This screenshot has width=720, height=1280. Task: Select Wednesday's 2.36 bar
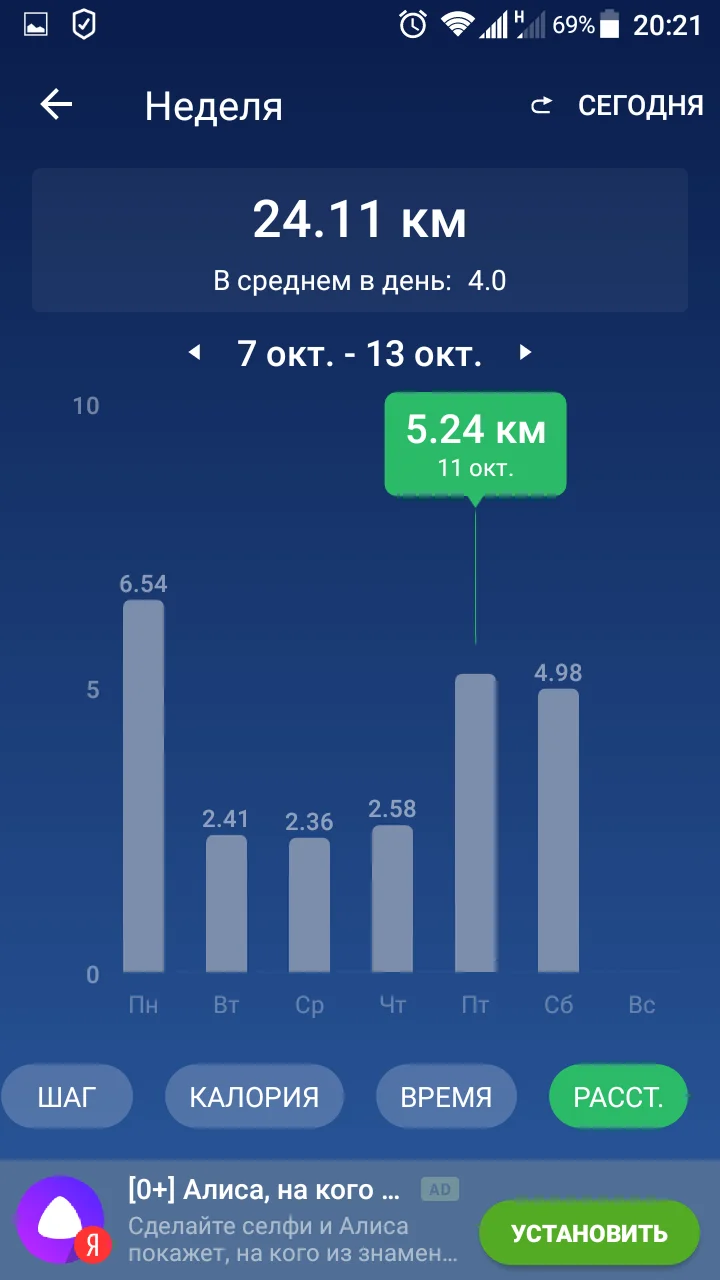(x=309, y=905)
